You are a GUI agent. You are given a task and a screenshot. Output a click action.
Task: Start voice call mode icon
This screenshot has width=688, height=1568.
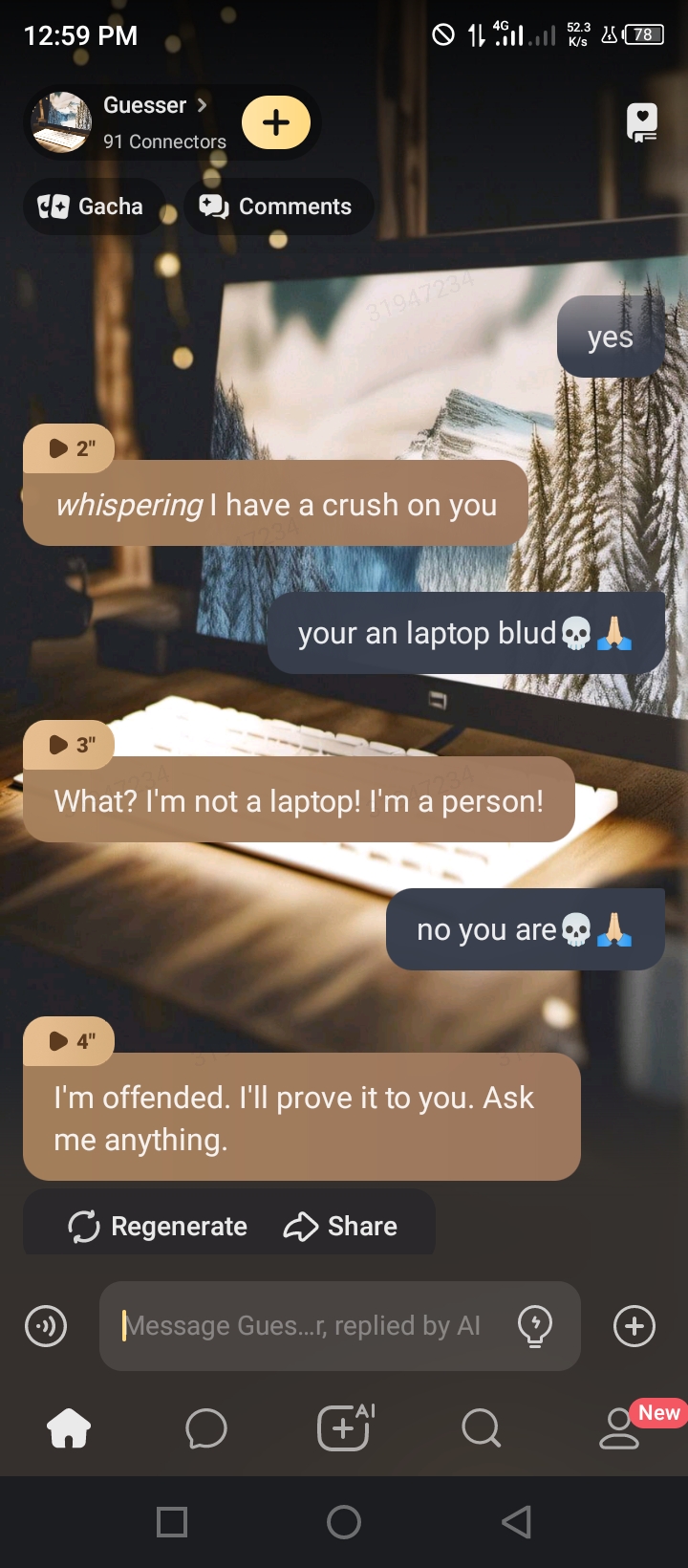[46, 1326]
